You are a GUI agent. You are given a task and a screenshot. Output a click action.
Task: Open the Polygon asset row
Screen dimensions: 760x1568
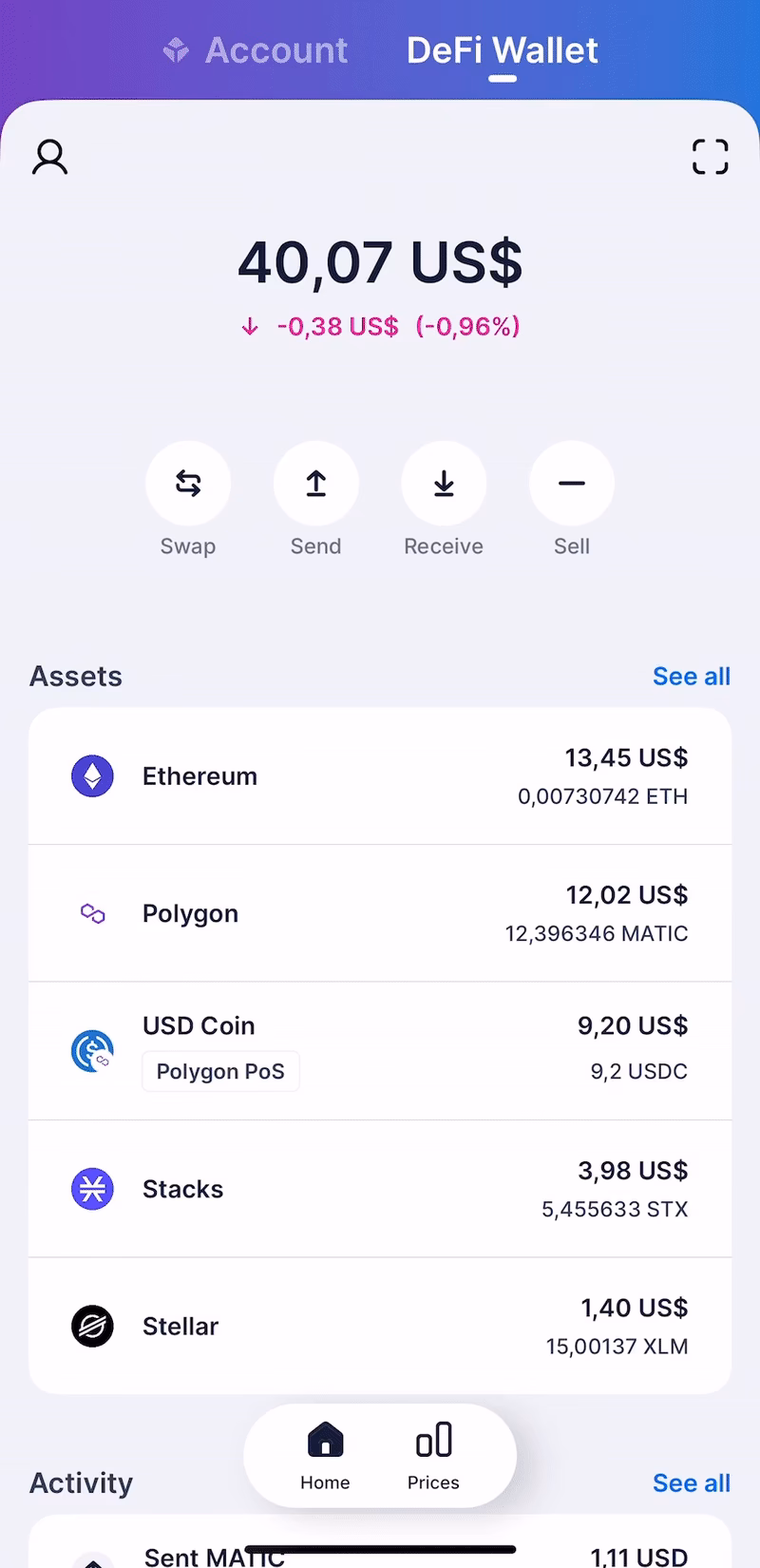[x=380, y=912]
